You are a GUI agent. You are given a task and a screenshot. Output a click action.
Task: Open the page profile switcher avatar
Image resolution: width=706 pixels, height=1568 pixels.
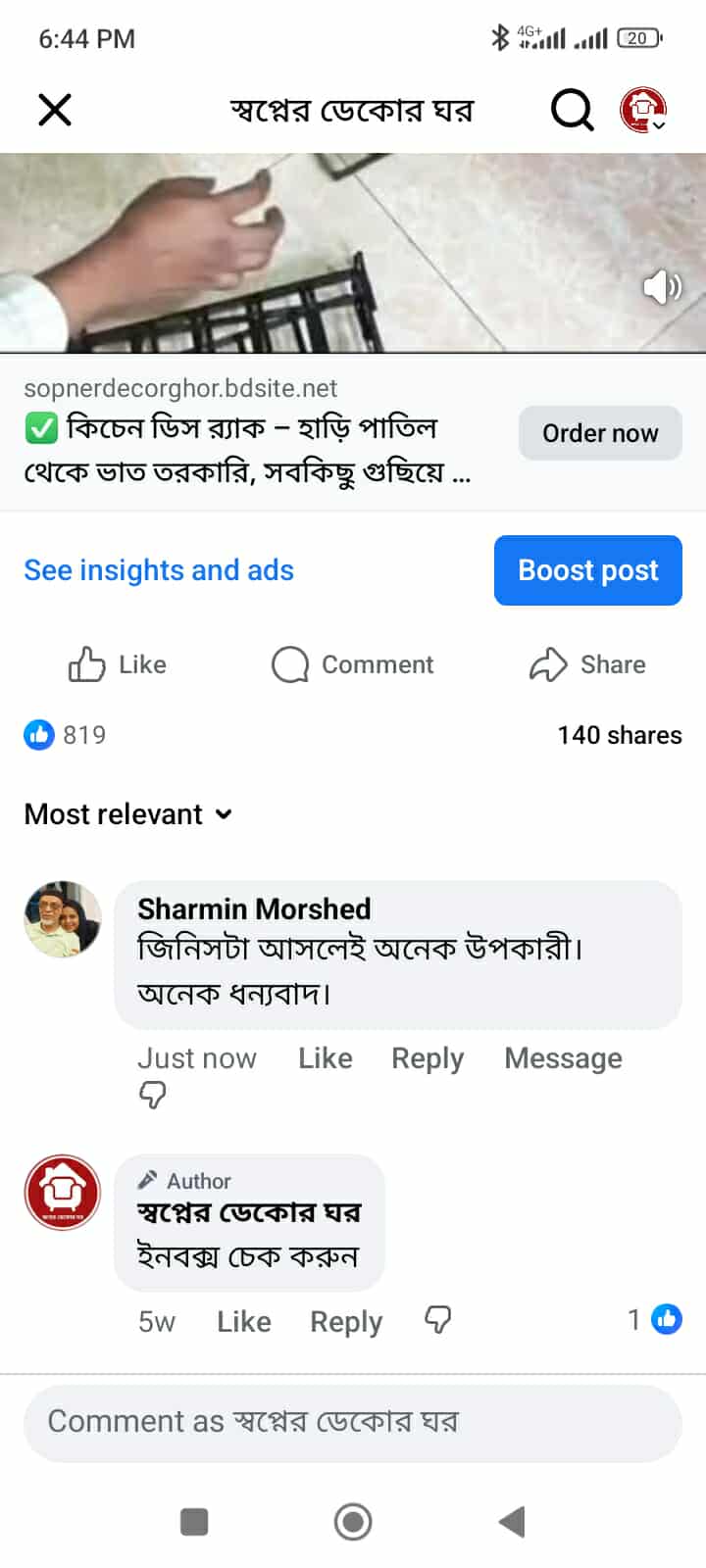click(643, 110)
